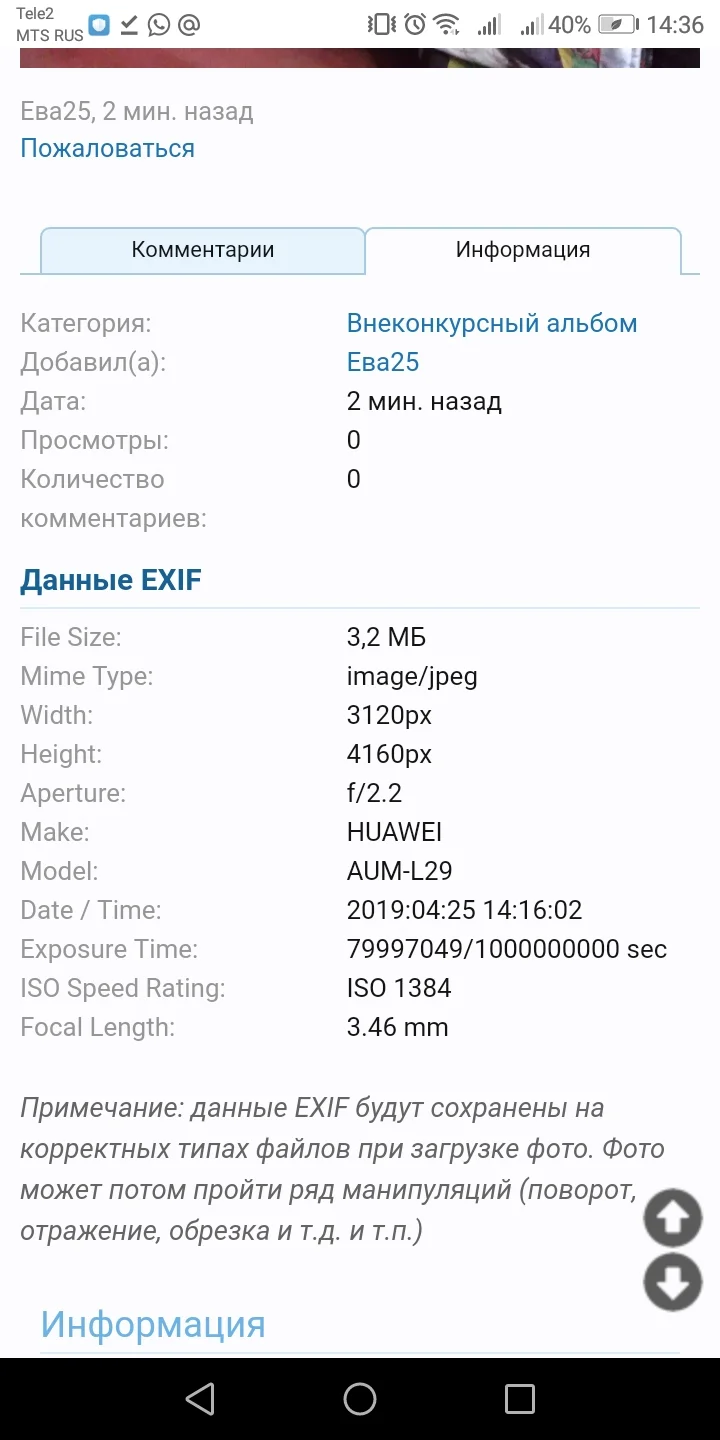Open the WhatsApp notification icon
This screenshot has height=1440, width=720.
159,25
